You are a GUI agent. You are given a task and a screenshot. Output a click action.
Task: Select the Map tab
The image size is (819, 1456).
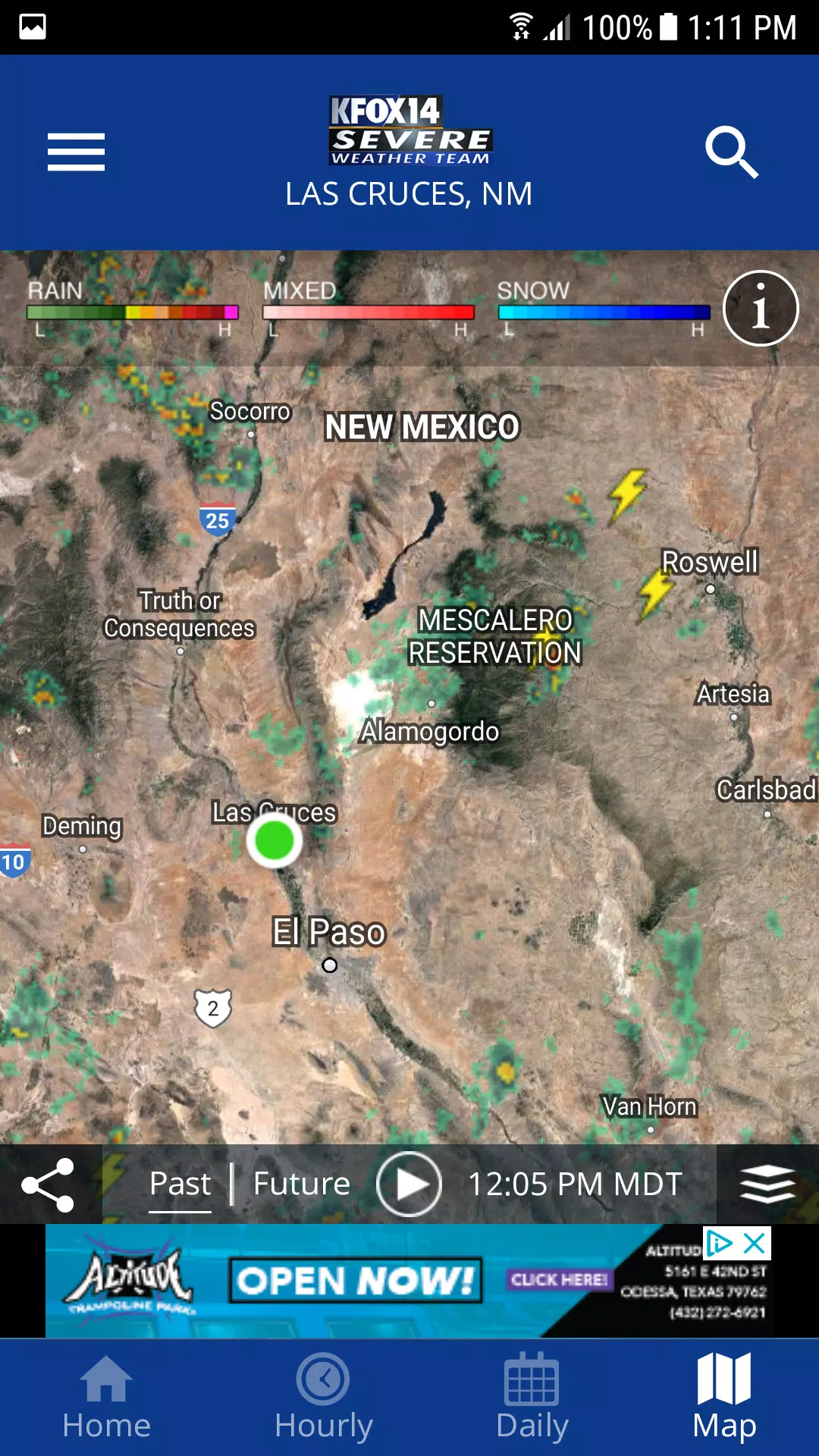click(x=724, y=1397)
